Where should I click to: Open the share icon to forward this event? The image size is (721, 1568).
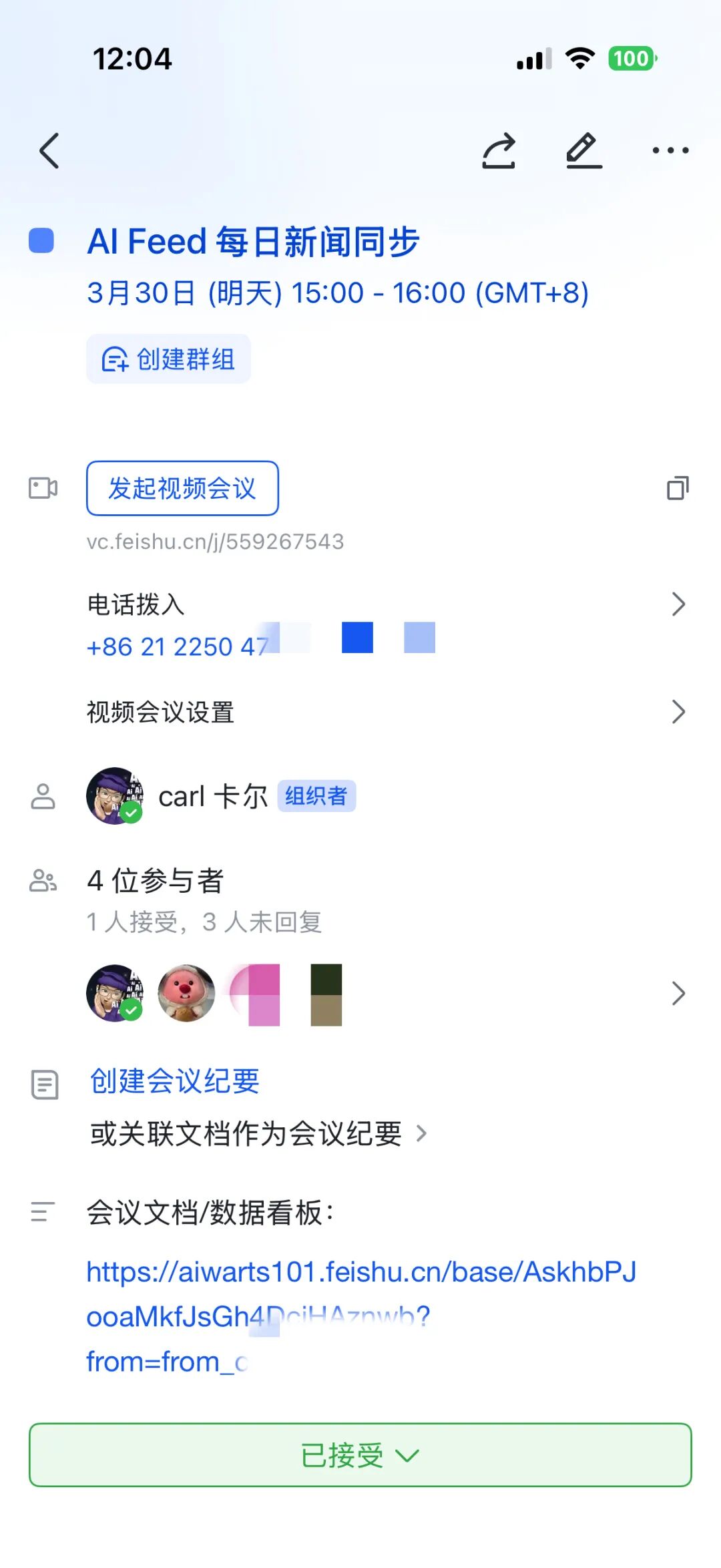click(499, 151)
